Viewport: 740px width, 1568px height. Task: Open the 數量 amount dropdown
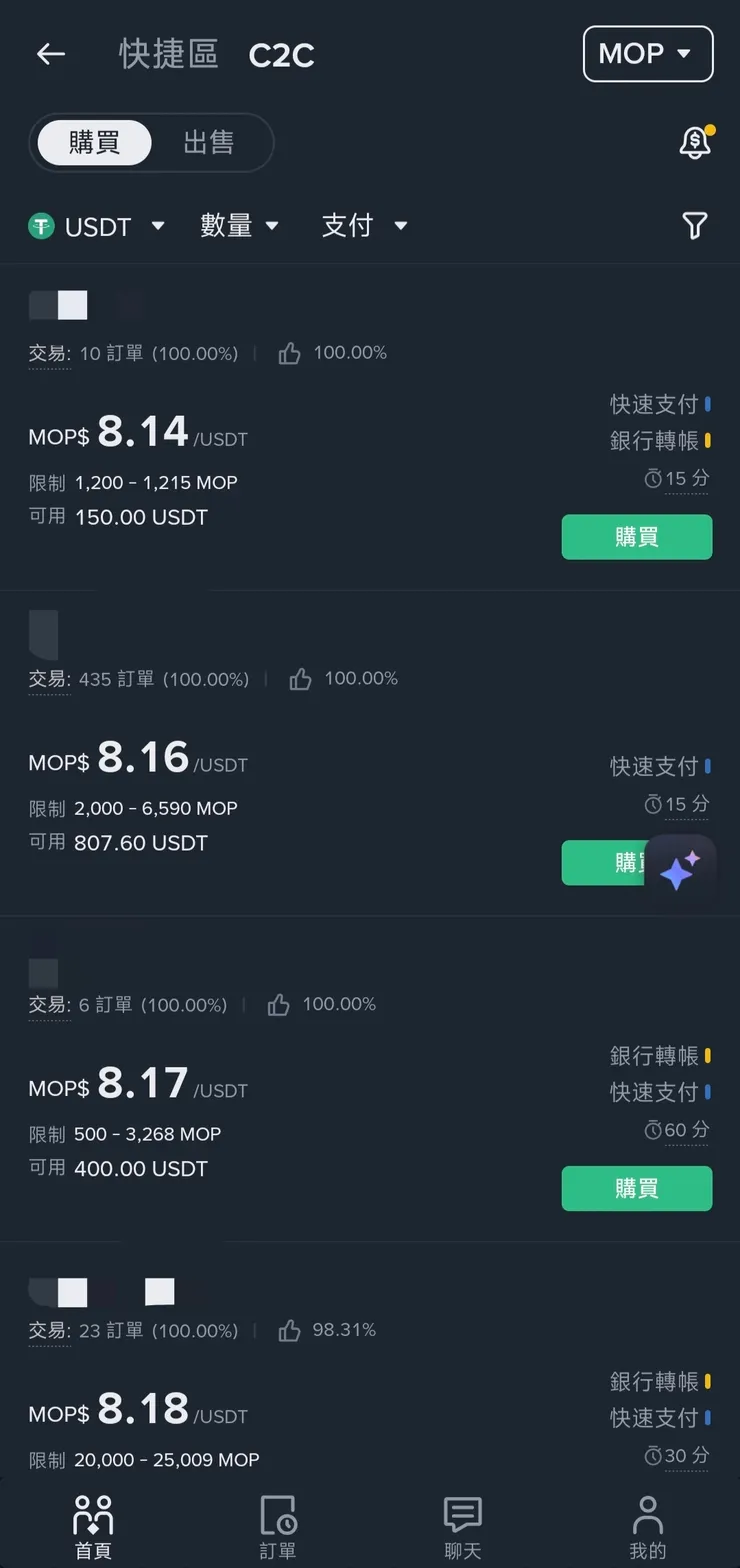pos(242,226)
